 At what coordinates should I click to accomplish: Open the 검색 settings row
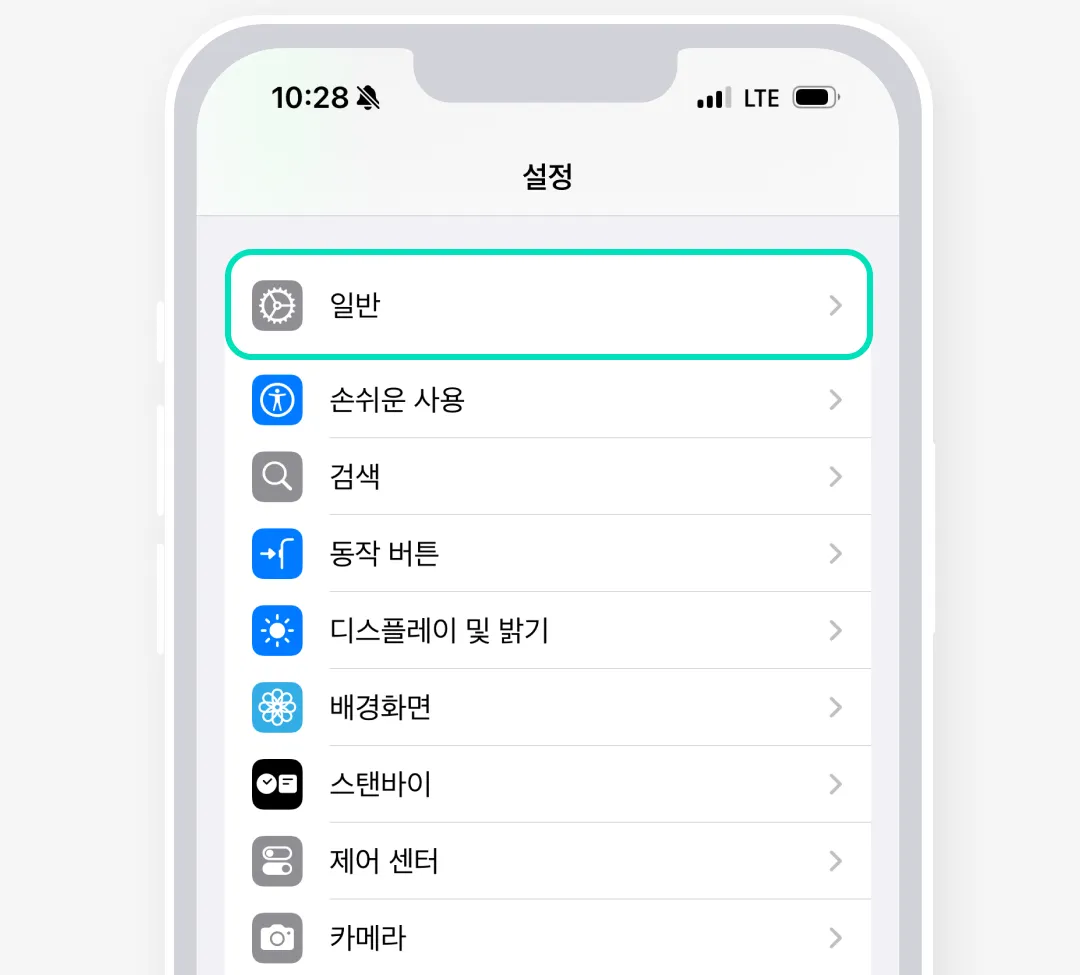tap(548, 477)
